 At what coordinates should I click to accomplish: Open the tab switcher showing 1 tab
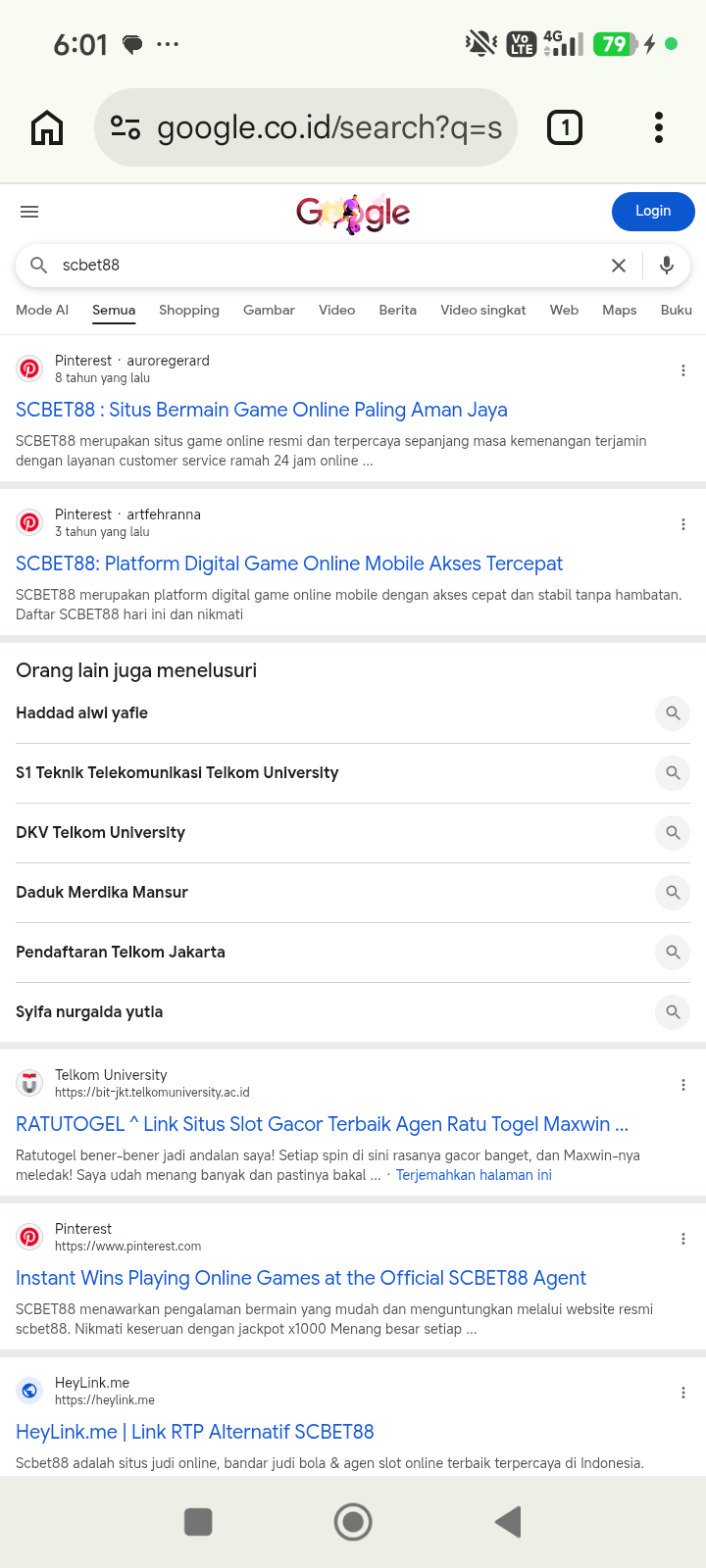click(565, 127)
